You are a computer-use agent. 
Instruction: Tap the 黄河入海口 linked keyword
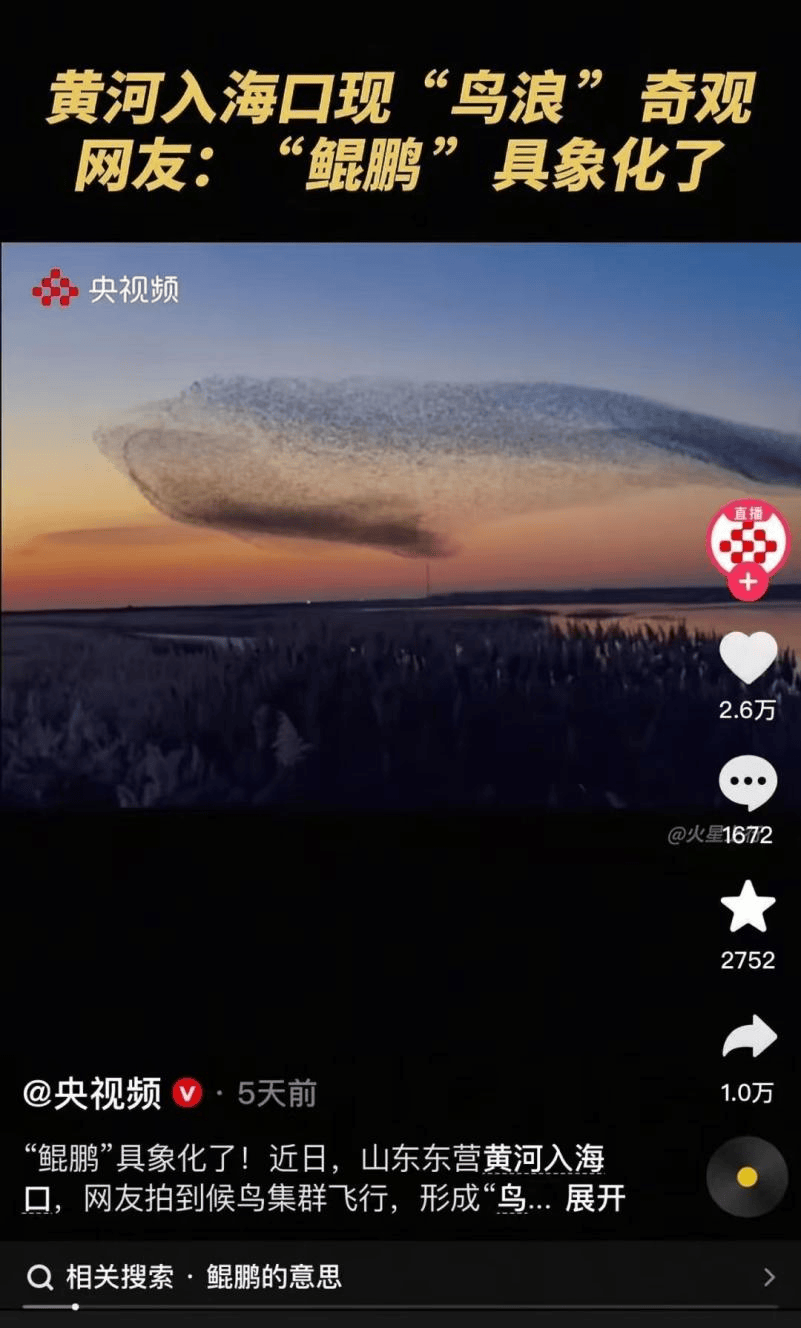pyautogui.click(x=544, y=1160)
